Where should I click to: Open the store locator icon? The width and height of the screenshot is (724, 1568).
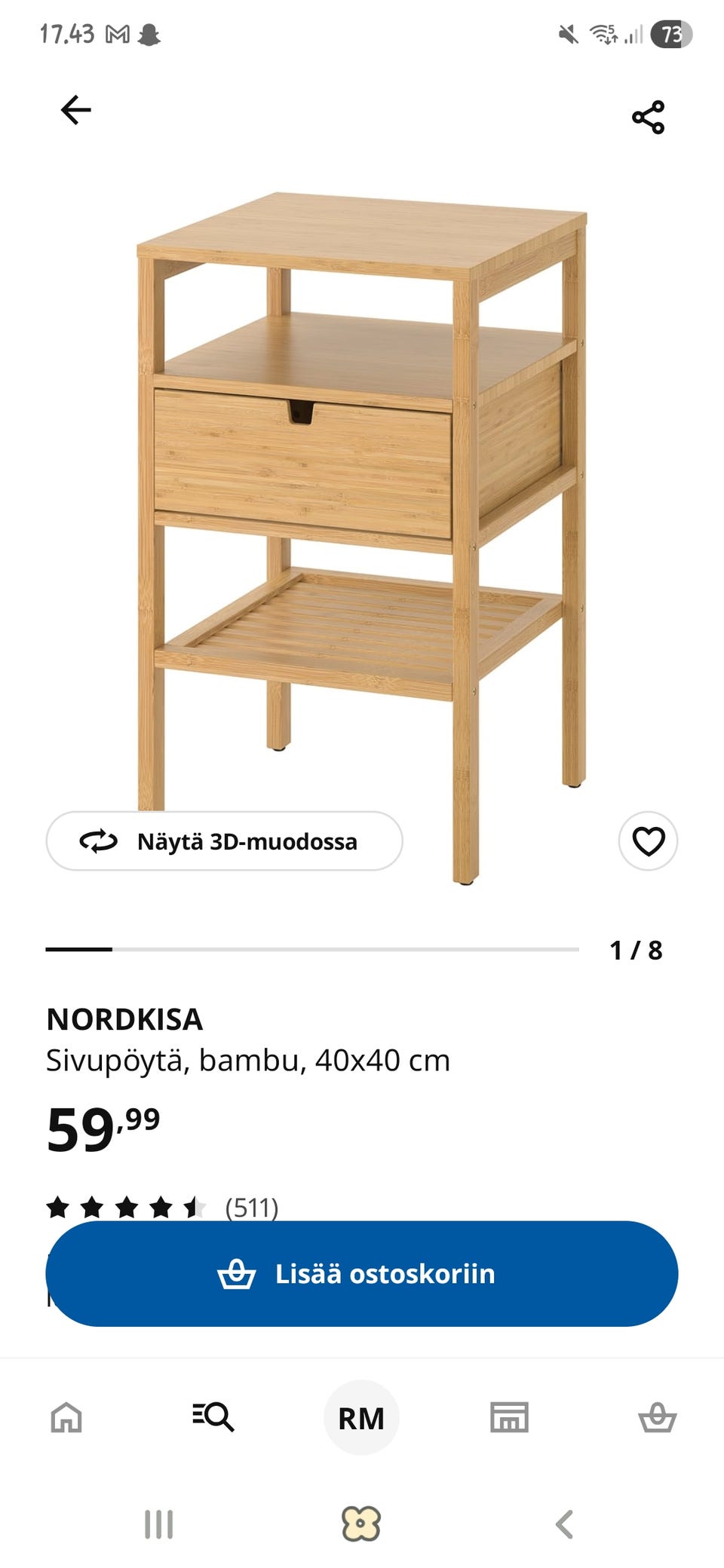[508, 1417]
